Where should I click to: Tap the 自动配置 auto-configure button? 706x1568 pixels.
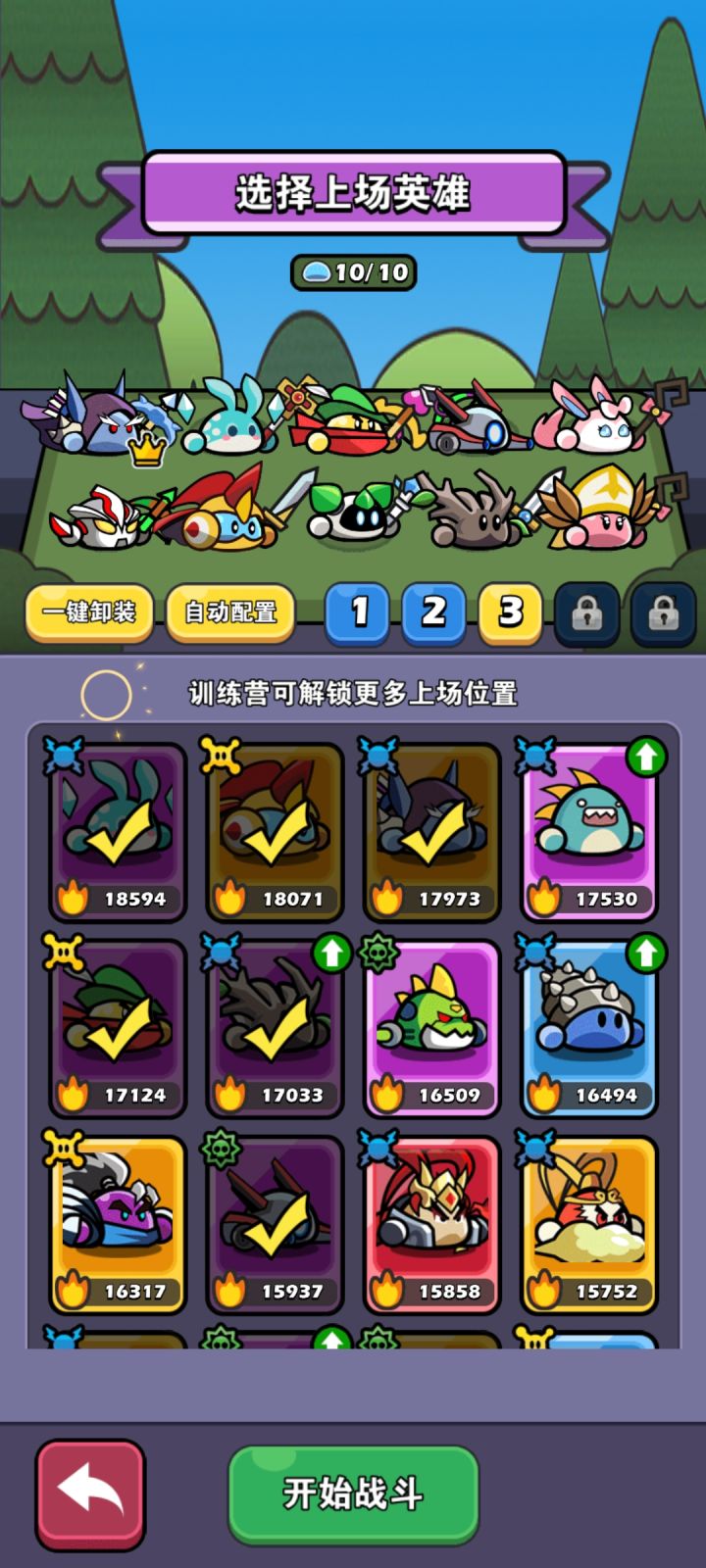(230, 612)
